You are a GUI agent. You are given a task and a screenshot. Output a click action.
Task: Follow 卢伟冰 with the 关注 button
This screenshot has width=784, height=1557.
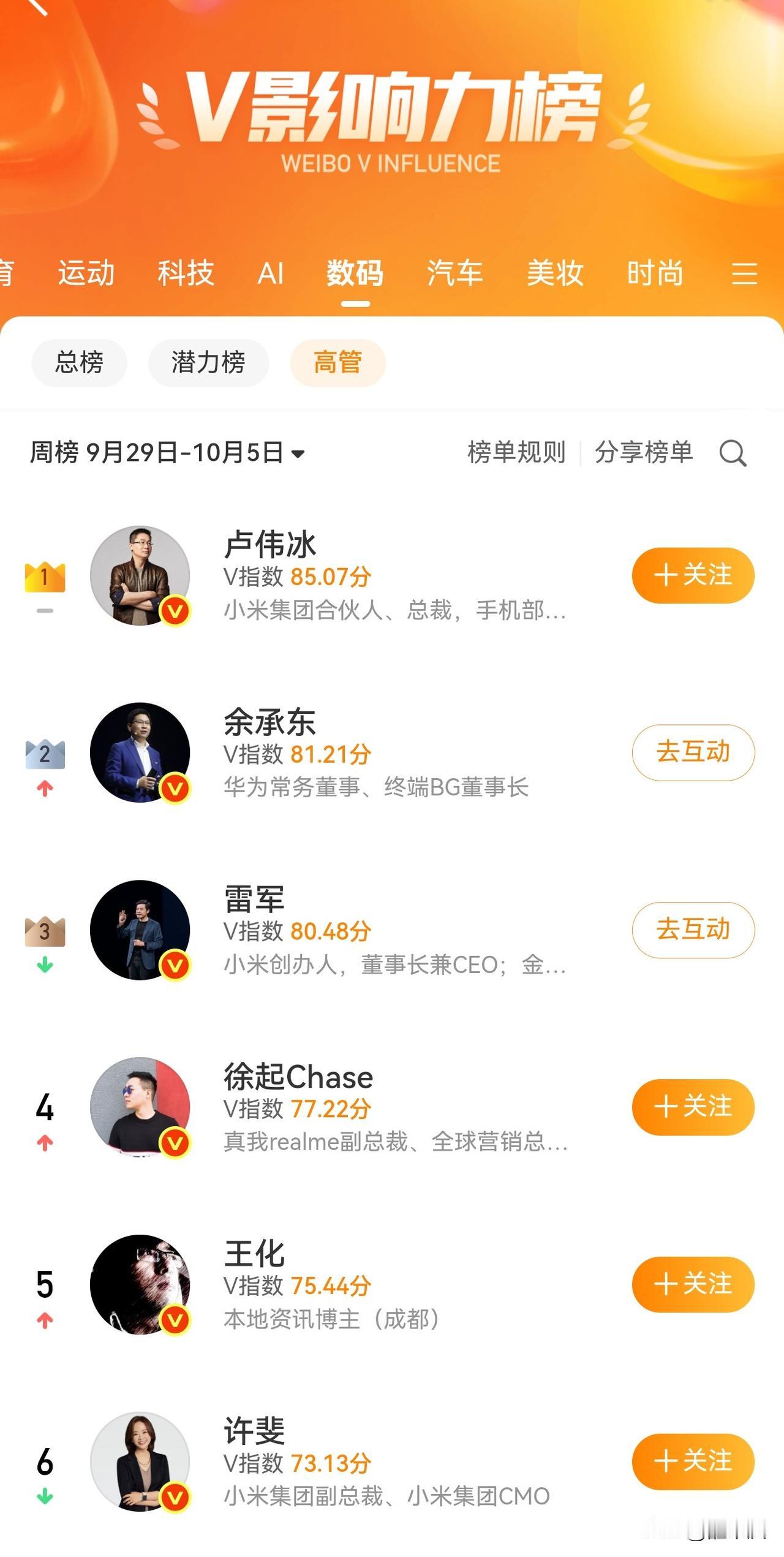click(693, 575)
